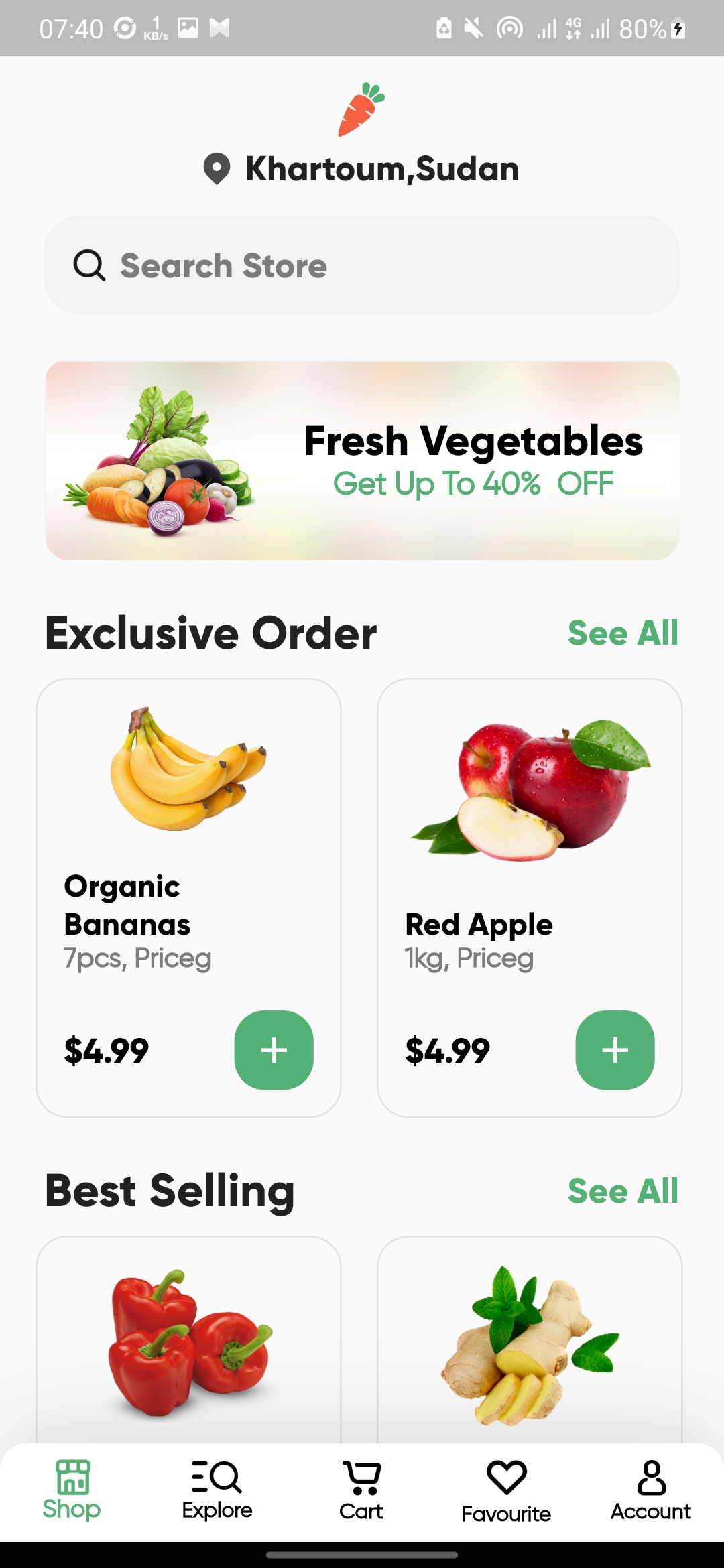Viewport: 724px width, 1568px height.
Task: Add Red Apple to the cart
Action: point(615,1049)
